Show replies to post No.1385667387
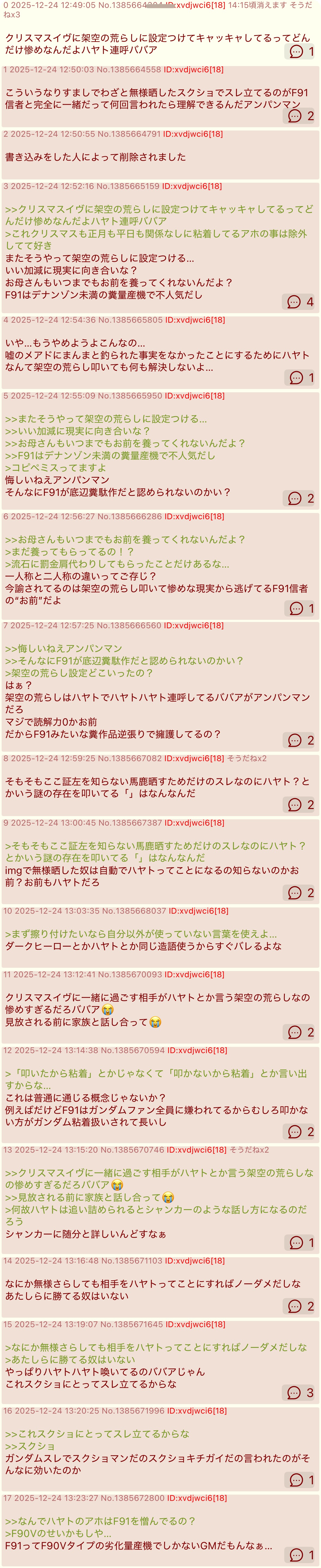Viewport: 321px width, 1568px height. point(301,893)
